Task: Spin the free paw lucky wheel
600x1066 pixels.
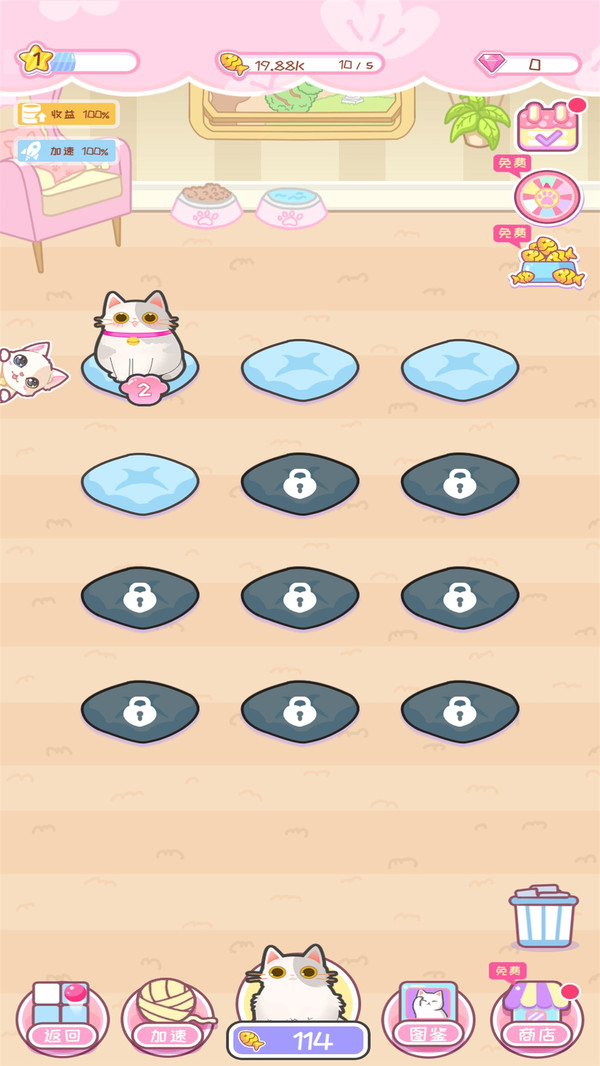Action: 547,197
